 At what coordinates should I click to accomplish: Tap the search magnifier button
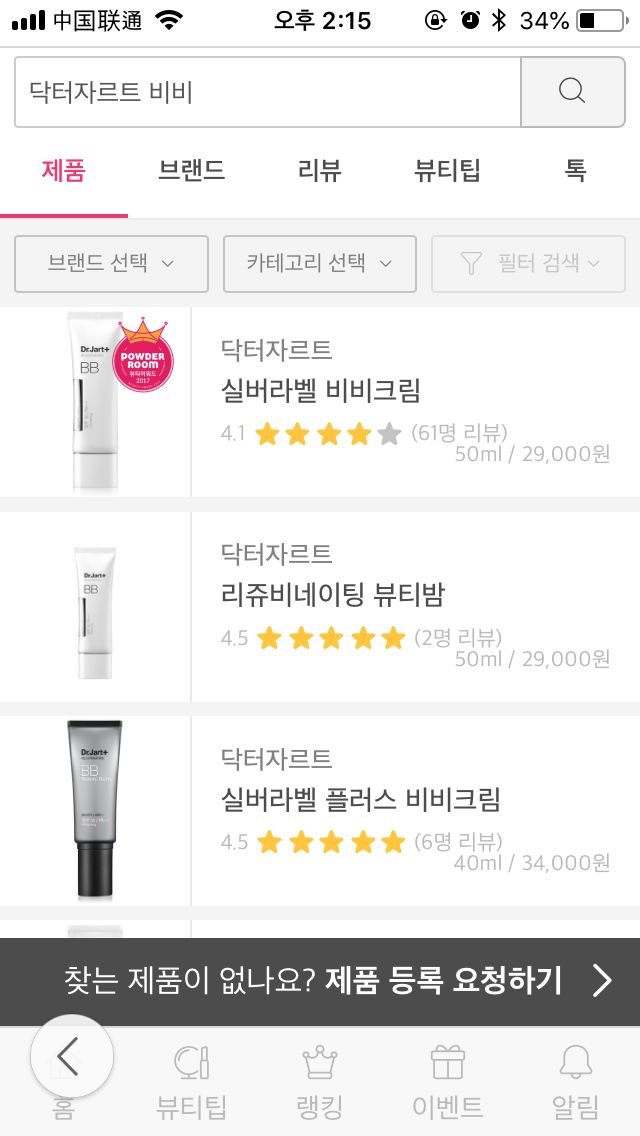point(572,92)
